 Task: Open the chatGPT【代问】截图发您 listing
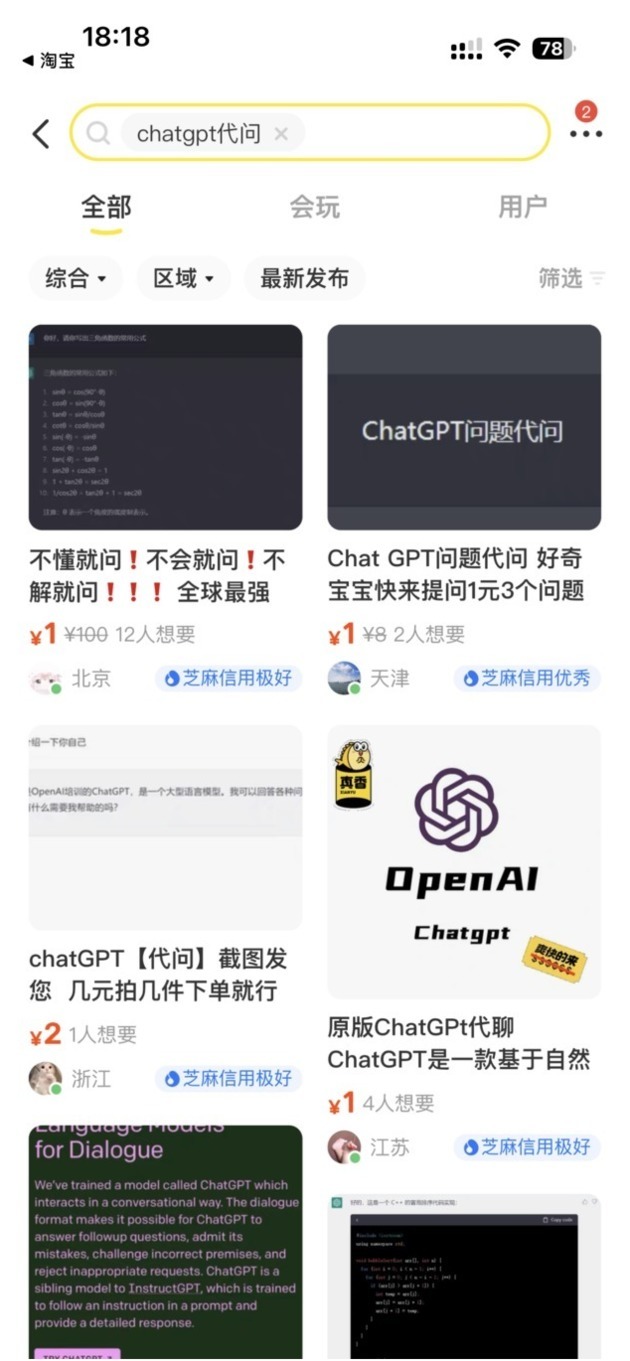[165, 829]
